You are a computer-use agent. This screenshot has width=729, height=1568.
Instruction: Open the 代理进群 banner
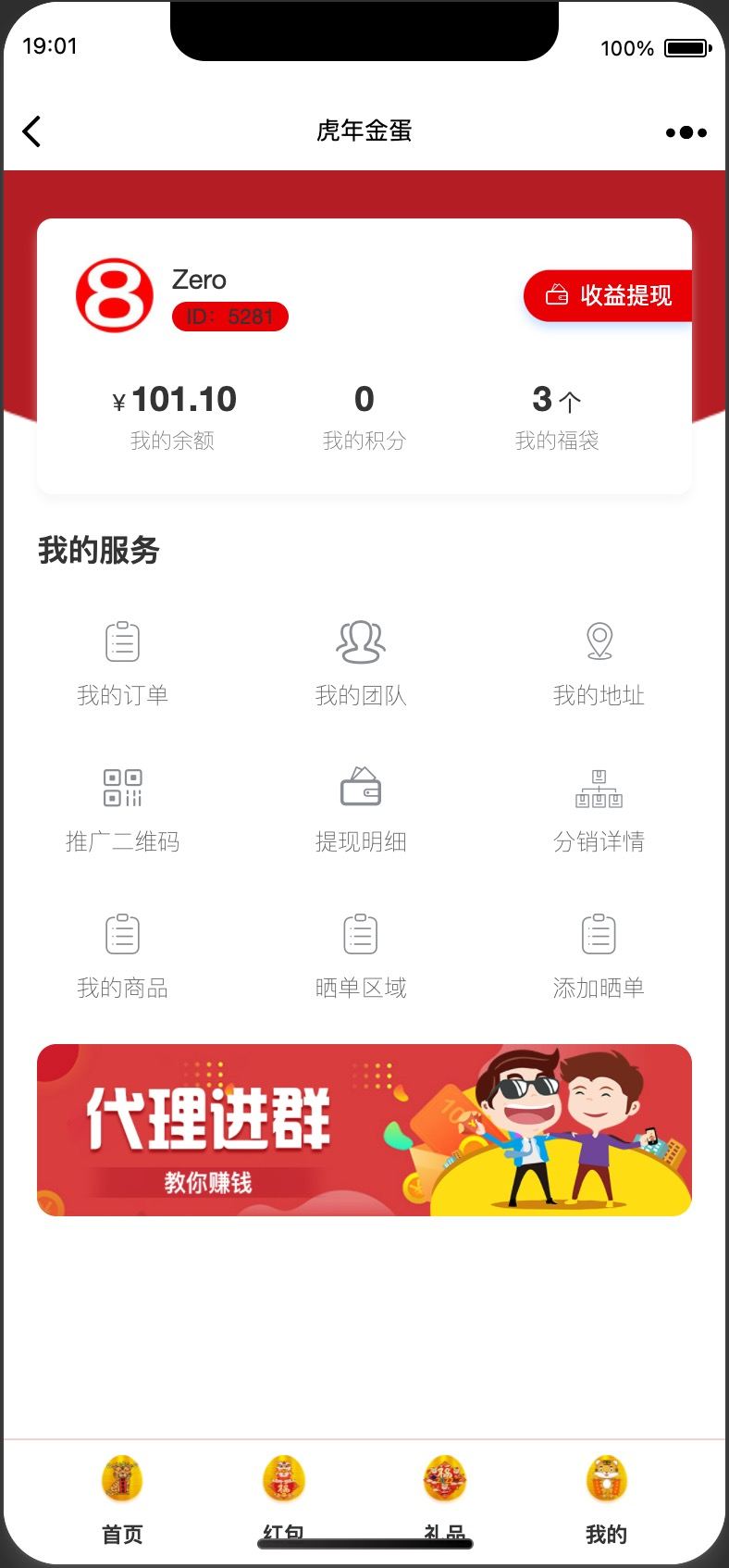click(364, 1130)
